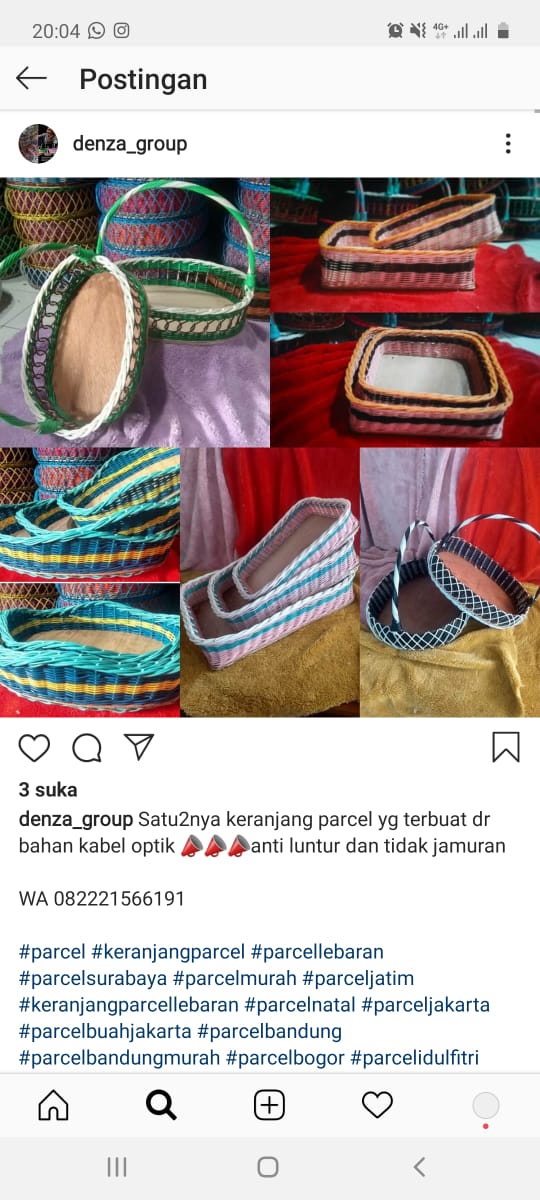Open comments with the speech bubble icon

click(x=87, y=747)
